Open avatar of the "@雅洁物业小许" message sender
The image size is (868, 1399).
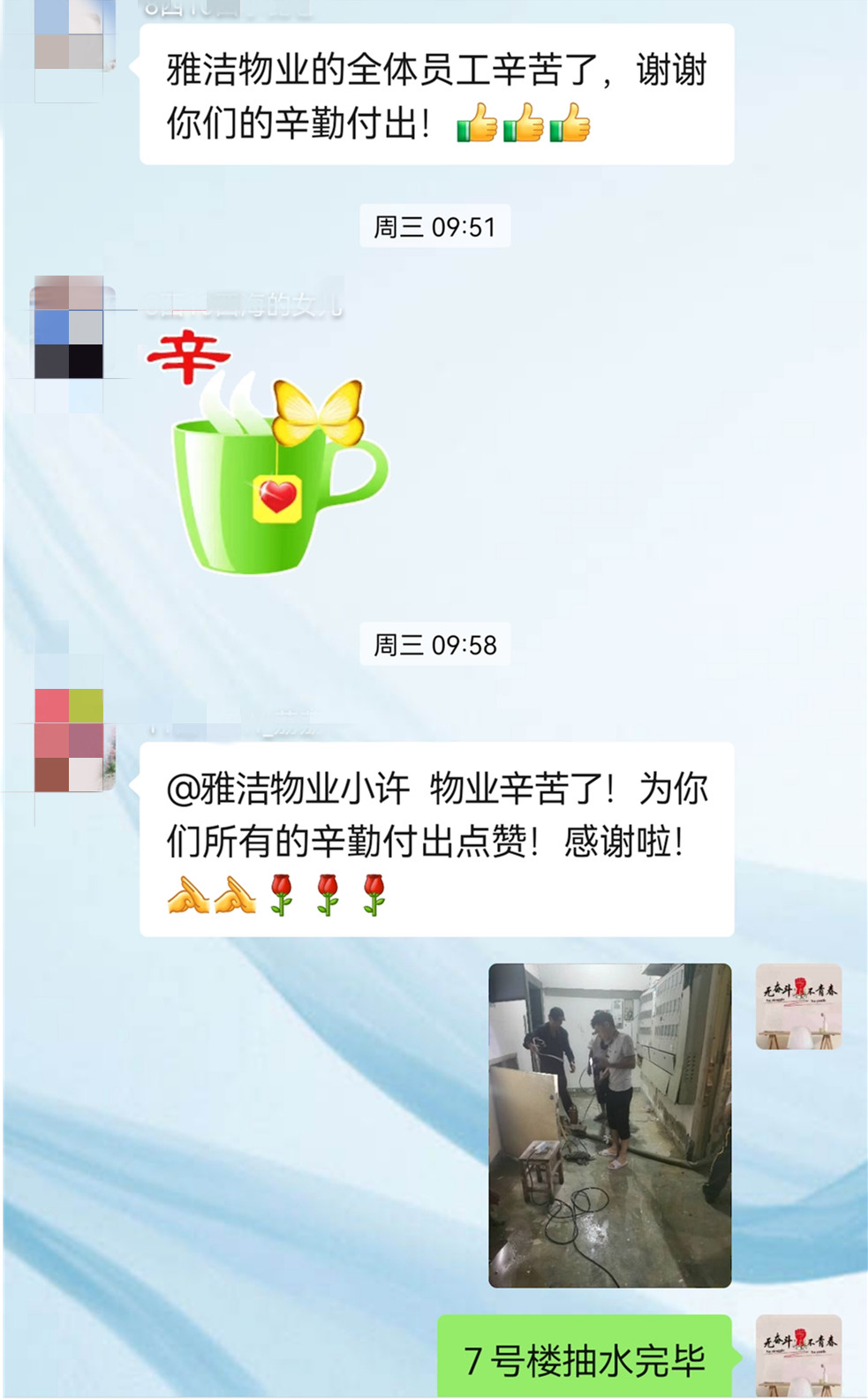coord(69,740)
